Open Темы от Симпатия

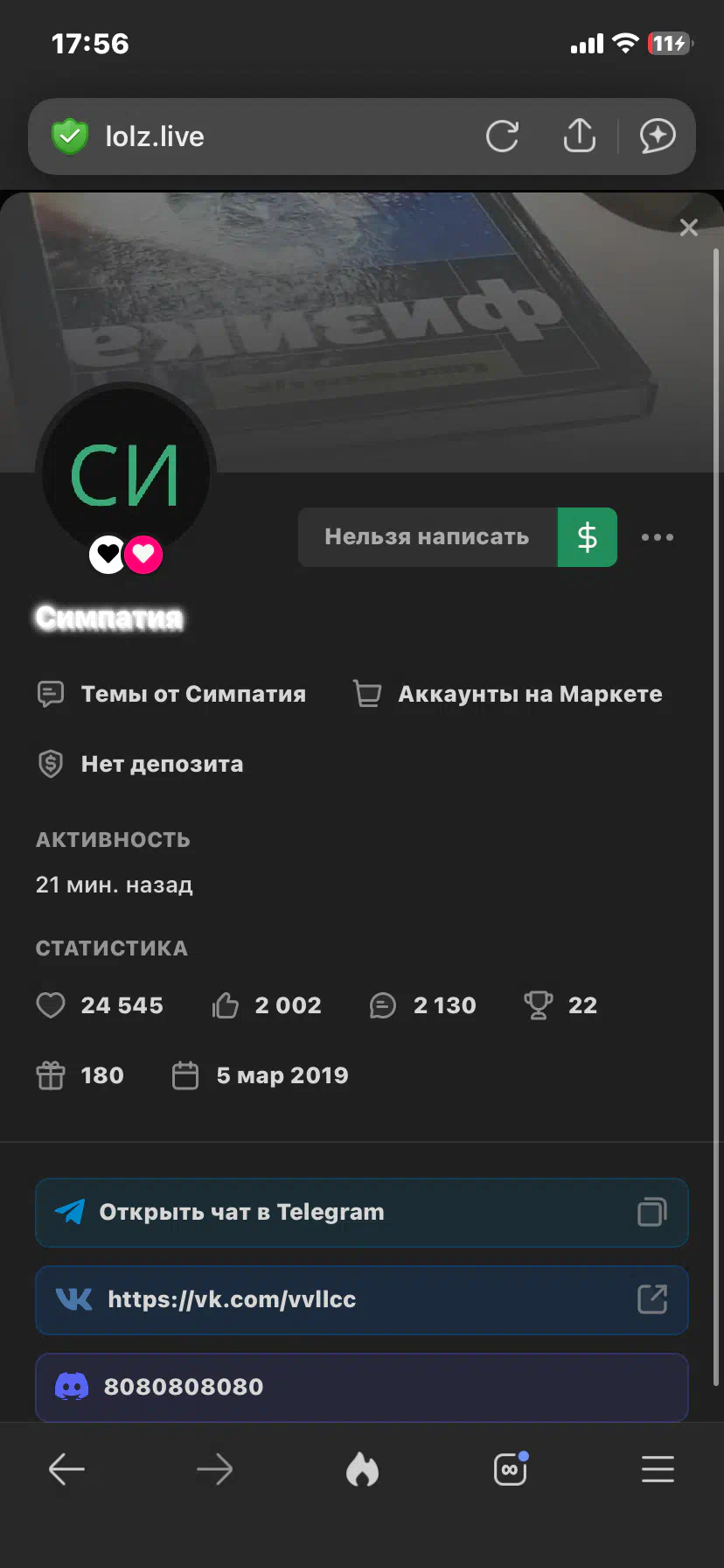pos(173,694)
